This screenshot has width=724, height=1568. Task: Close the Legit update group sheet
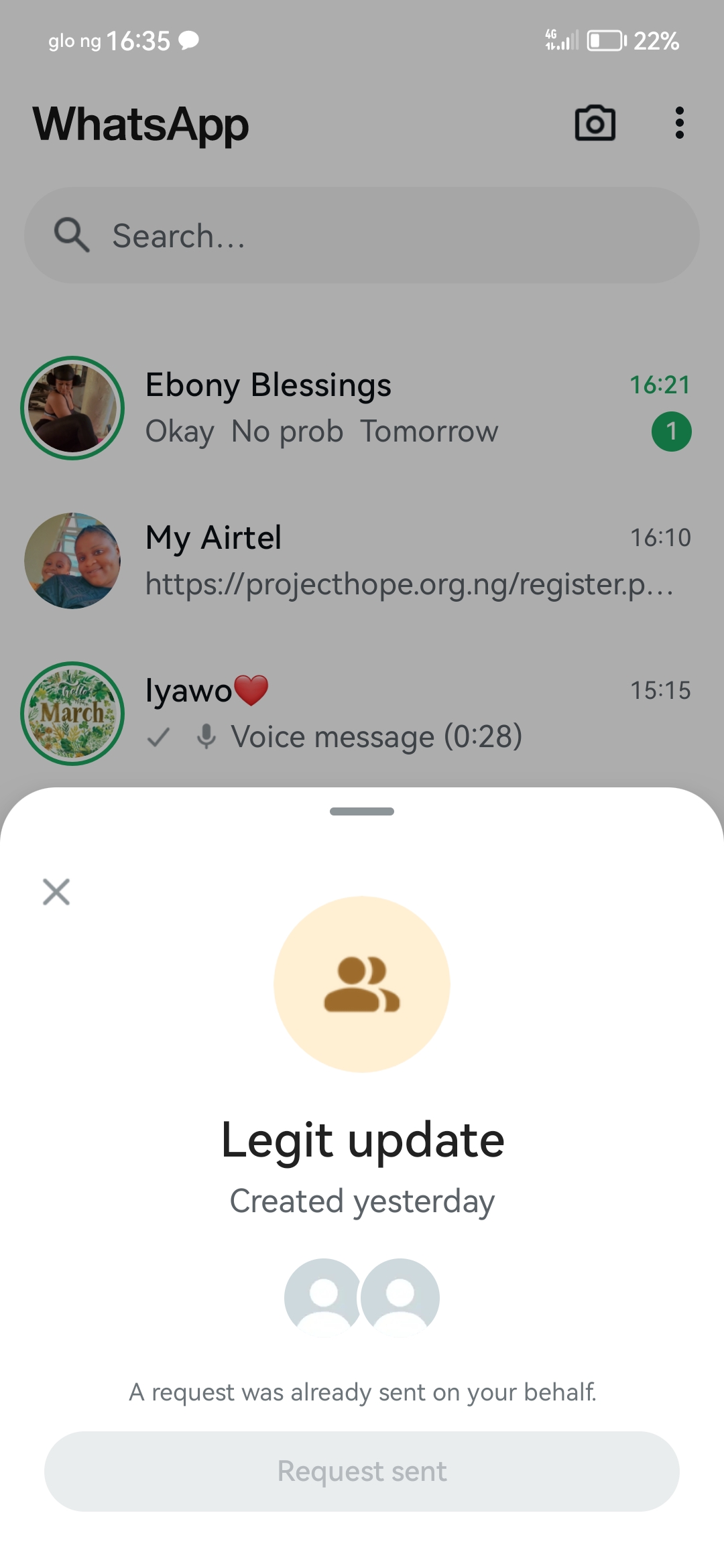56,892
